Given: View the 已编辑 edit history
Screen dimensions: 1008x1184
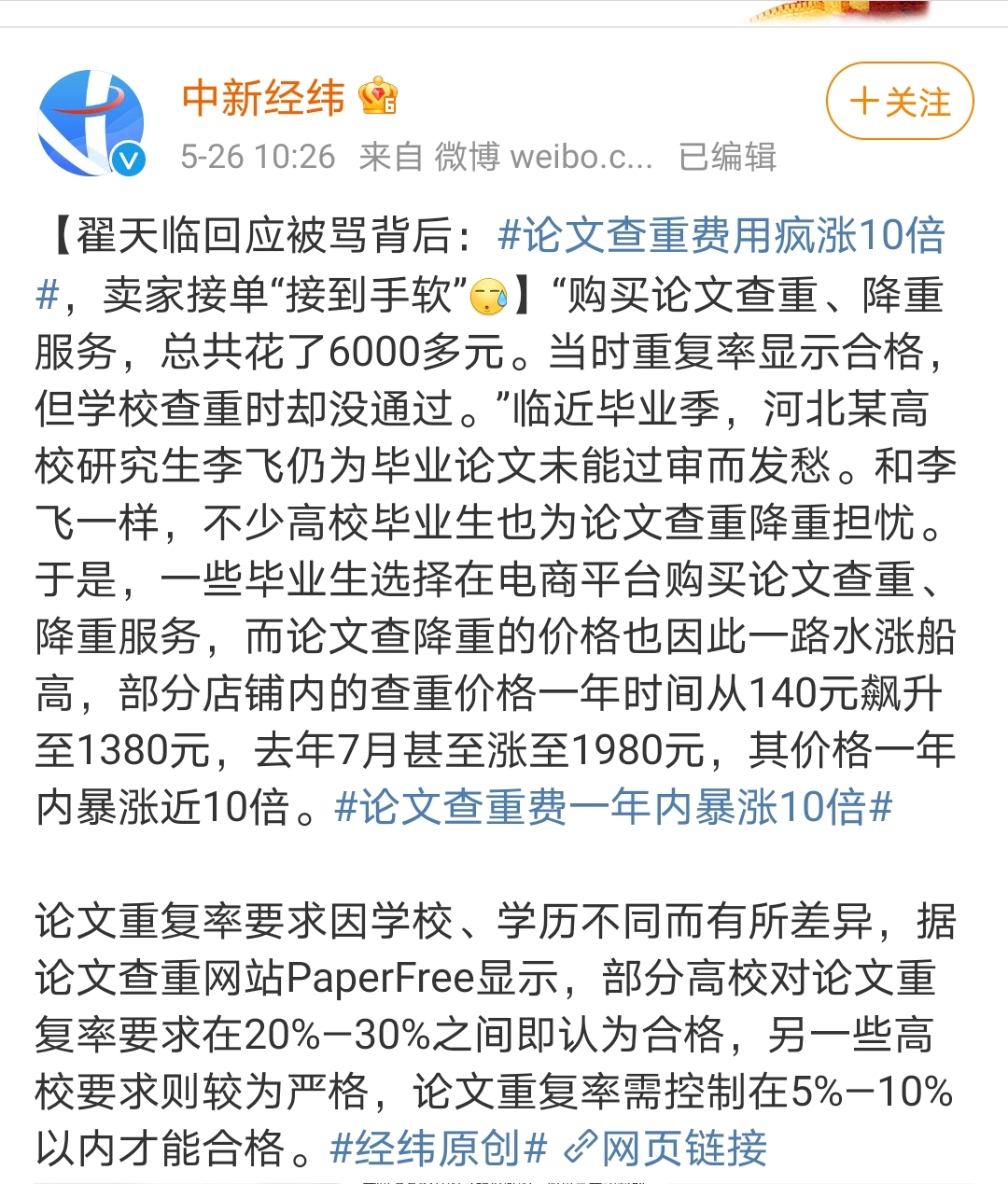Looking at the screenshot, I should click(727, 157).
